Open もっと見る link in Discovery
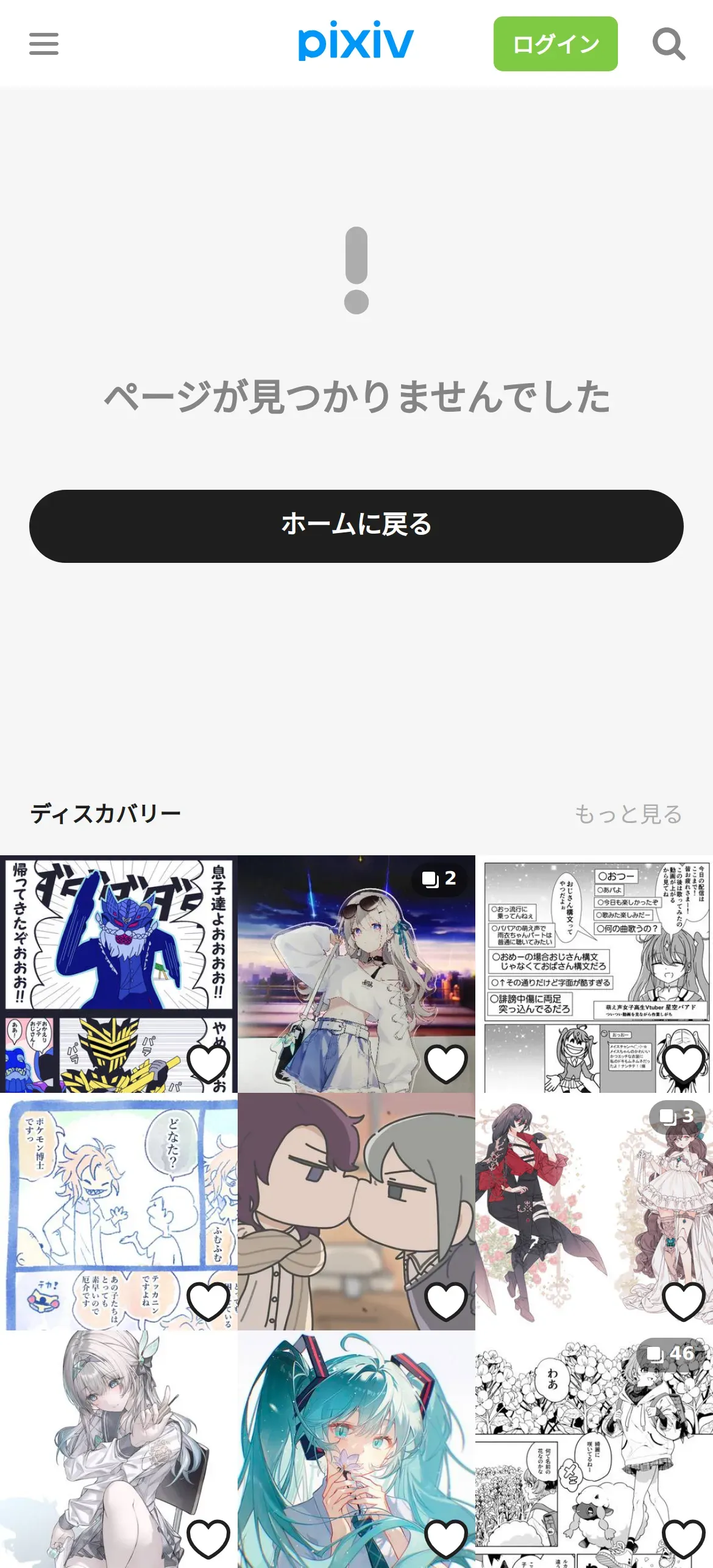The height and width of the screenshot is (1568, 713). [x=628, y=814]
